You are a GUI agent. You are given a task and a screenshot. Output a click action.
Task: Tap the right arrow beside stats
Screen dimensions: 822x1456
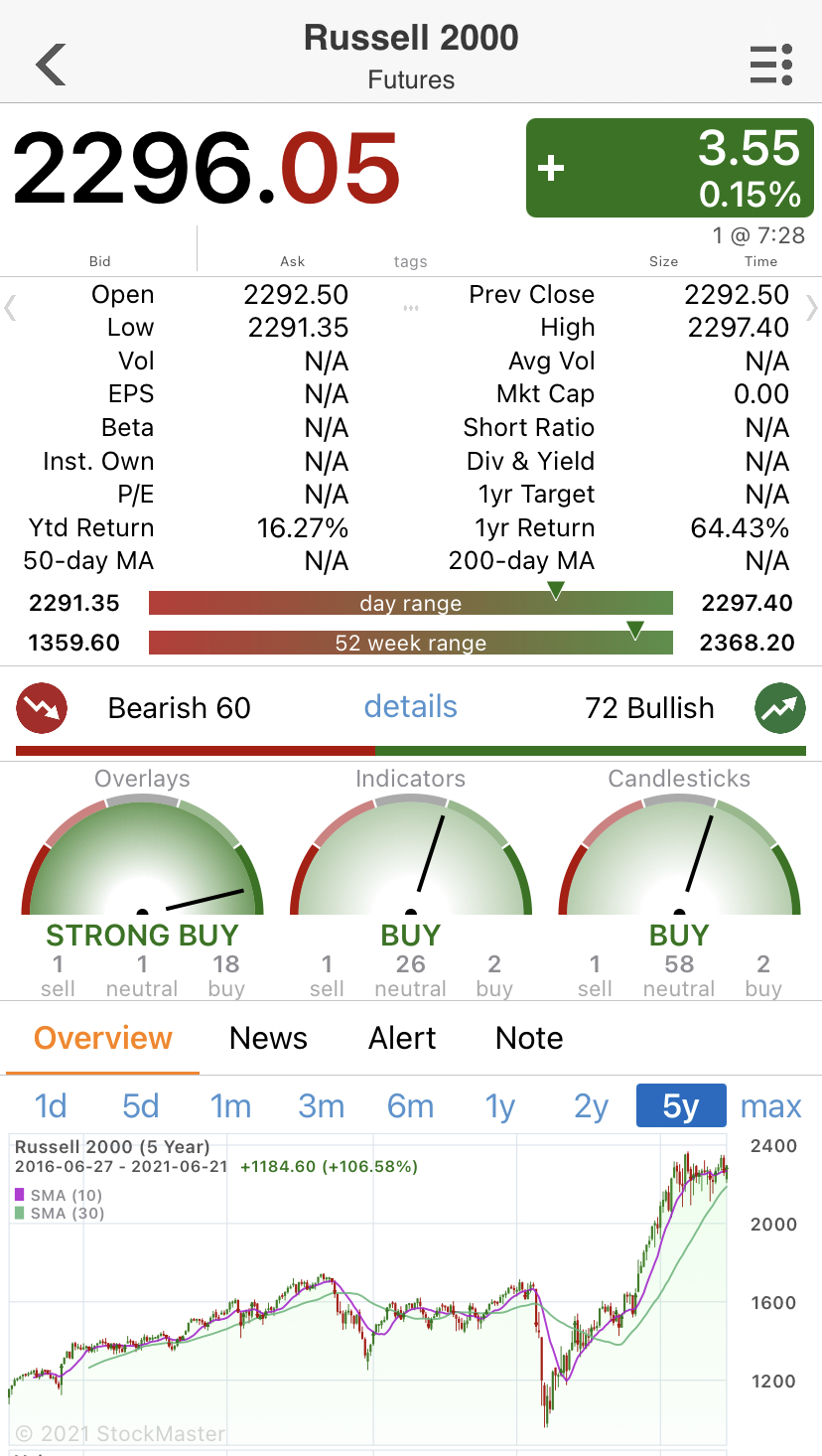[811, 309]
